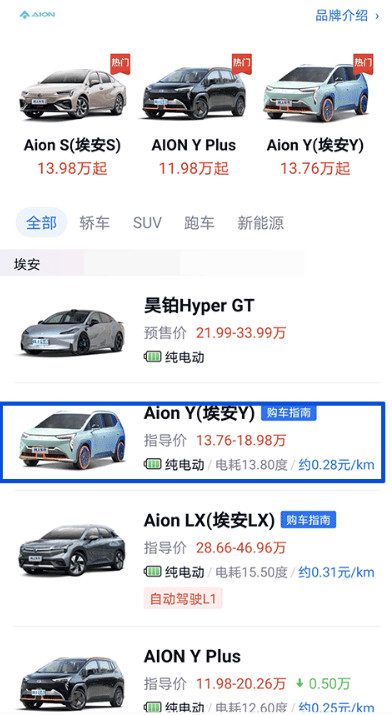Open the Aion S(埃安S) hot model card
The height and width of the screenshot is (715, 392).
tap(72, 116)
